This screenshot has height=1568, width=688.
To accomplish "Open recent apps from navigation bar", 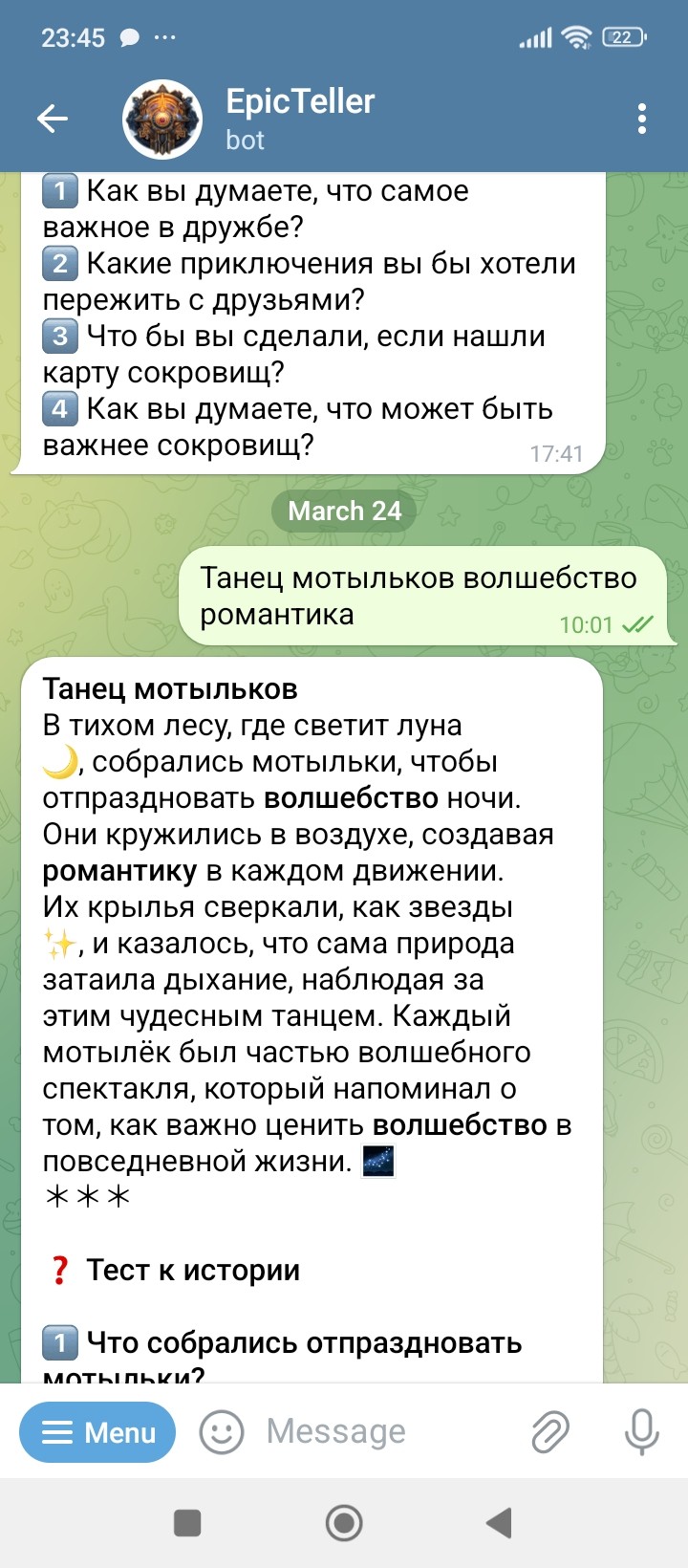I will (x=187, y=1522).
